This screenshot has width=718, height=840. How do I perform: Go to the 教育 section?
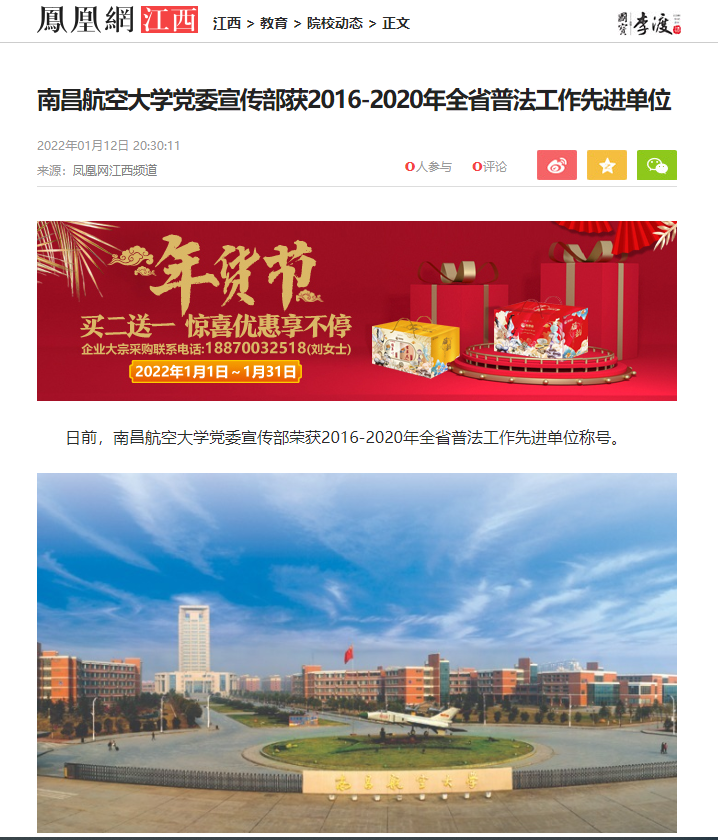273,23
